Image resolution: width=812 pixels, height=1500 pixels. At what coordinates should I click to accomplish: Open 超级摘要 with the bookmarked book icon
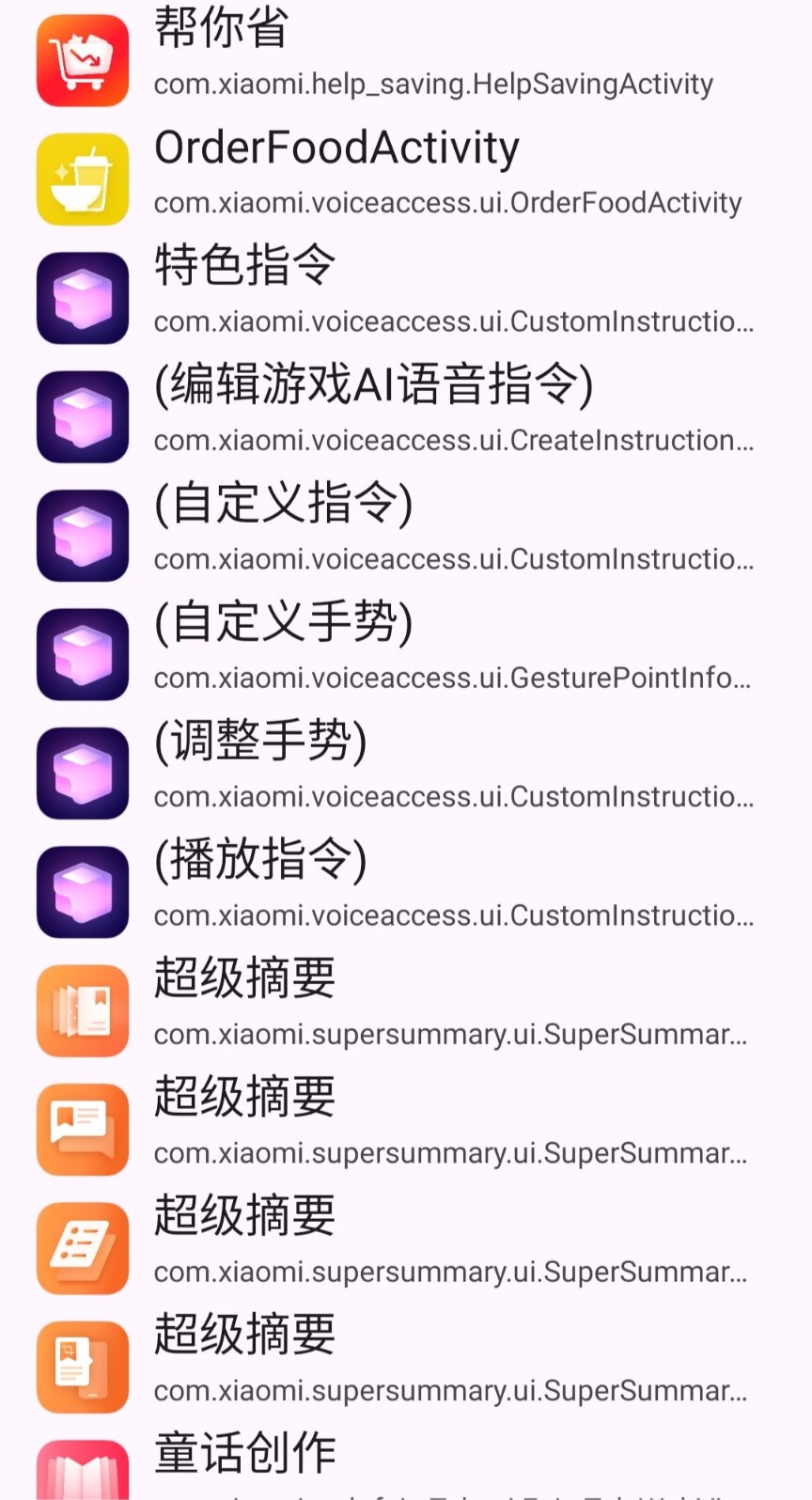pyautogui.click(x=406, y=1010)
